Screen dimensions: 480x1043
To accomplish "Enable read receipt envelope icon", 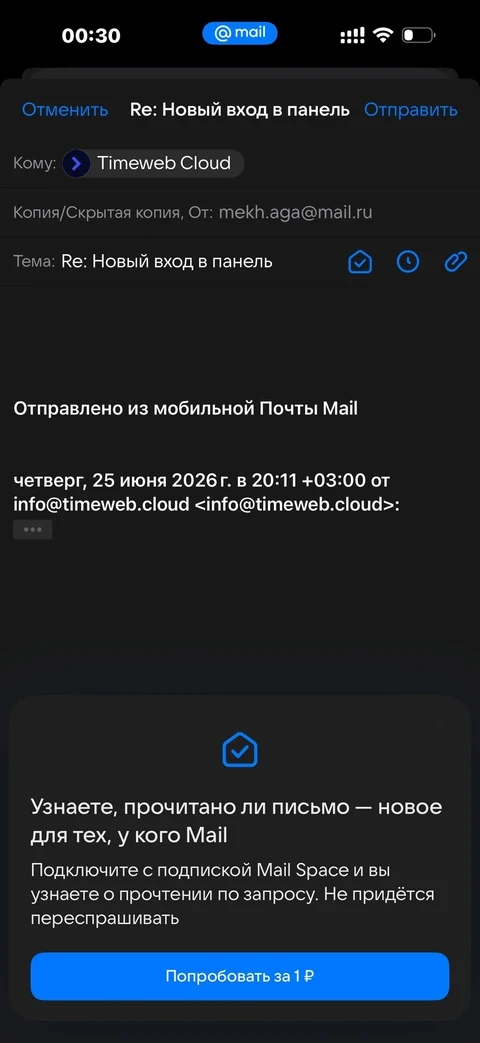I will click(360, 262).
